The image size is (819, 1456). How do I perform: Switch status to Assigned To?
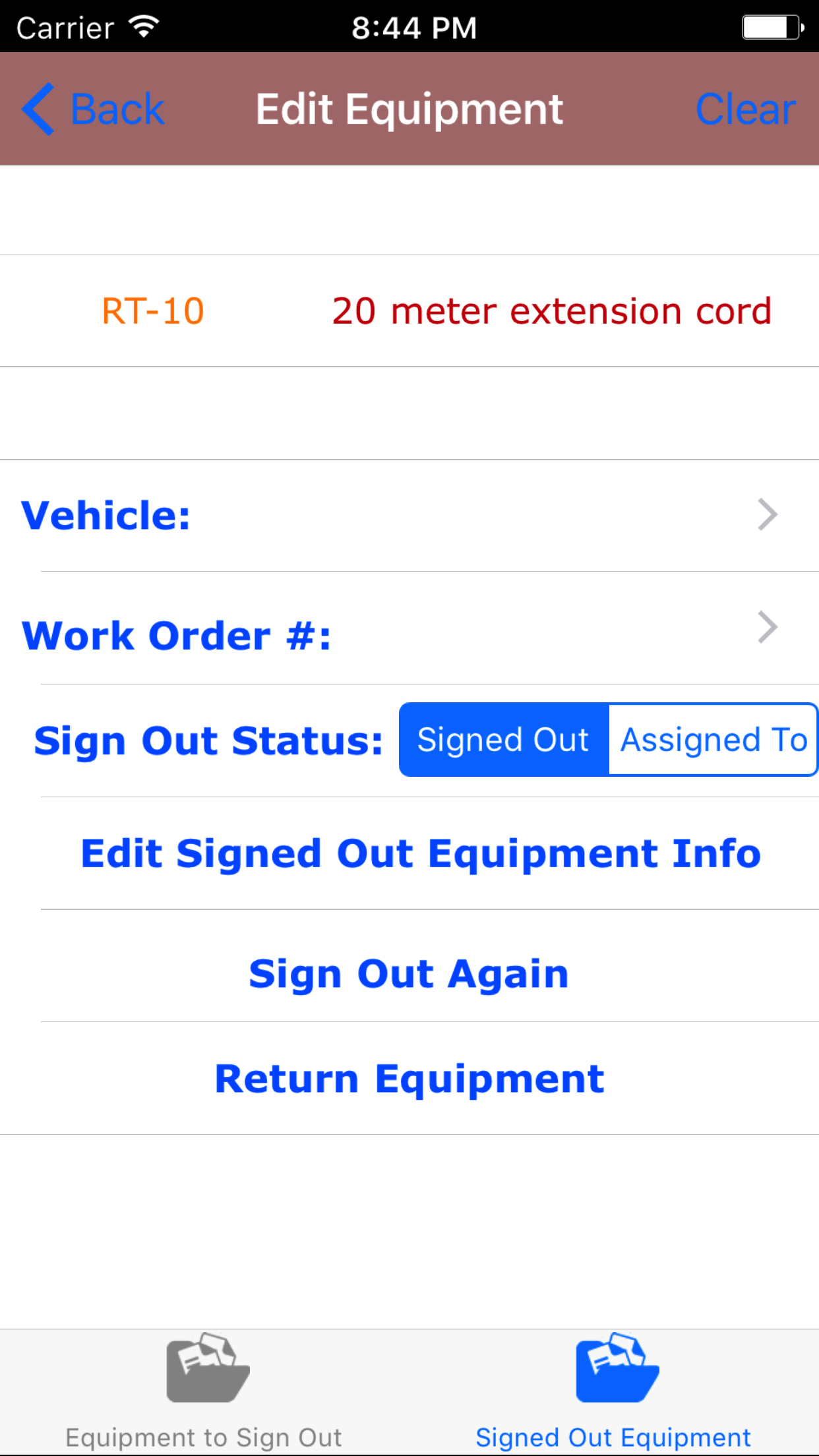click(713, 740)
